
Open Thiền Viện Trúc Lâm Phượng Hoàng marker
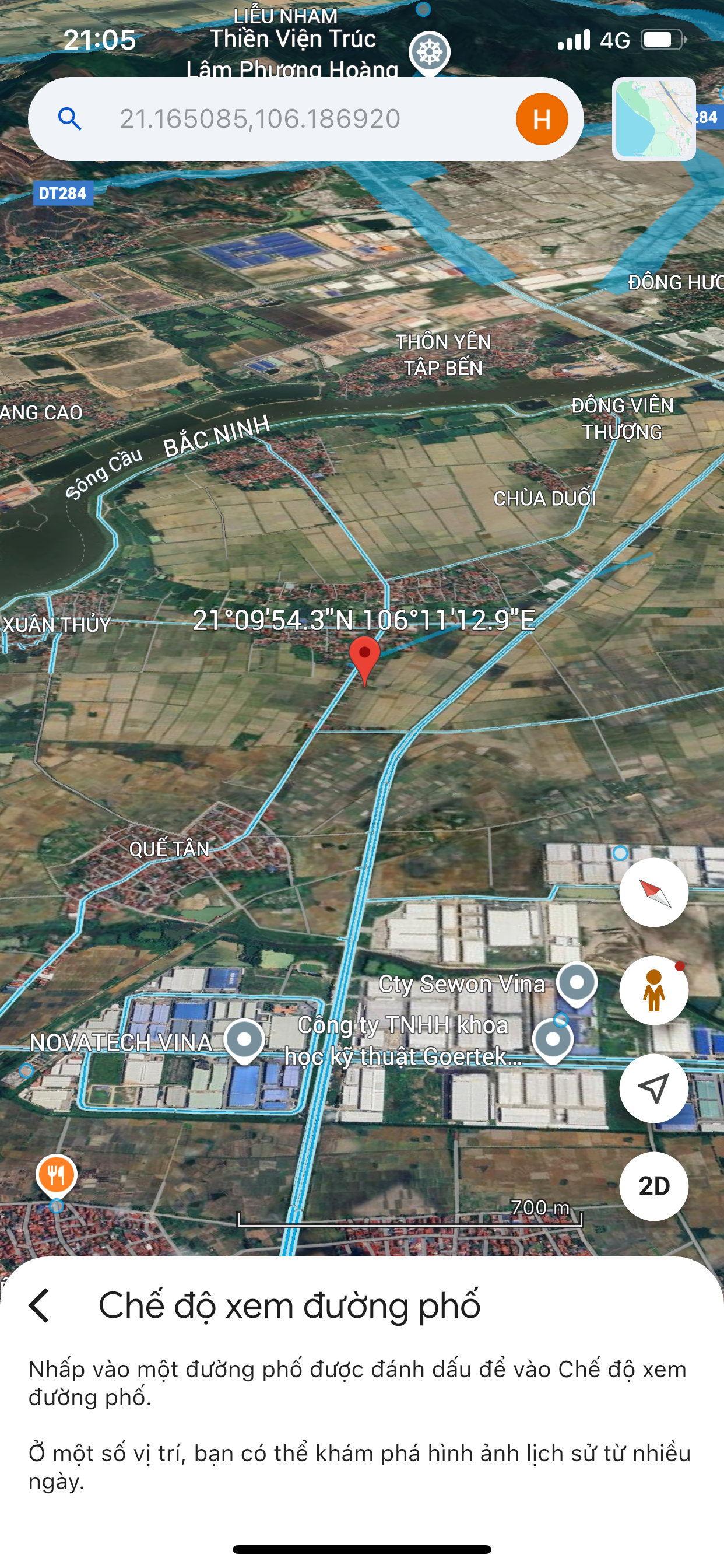coord(429,54)
